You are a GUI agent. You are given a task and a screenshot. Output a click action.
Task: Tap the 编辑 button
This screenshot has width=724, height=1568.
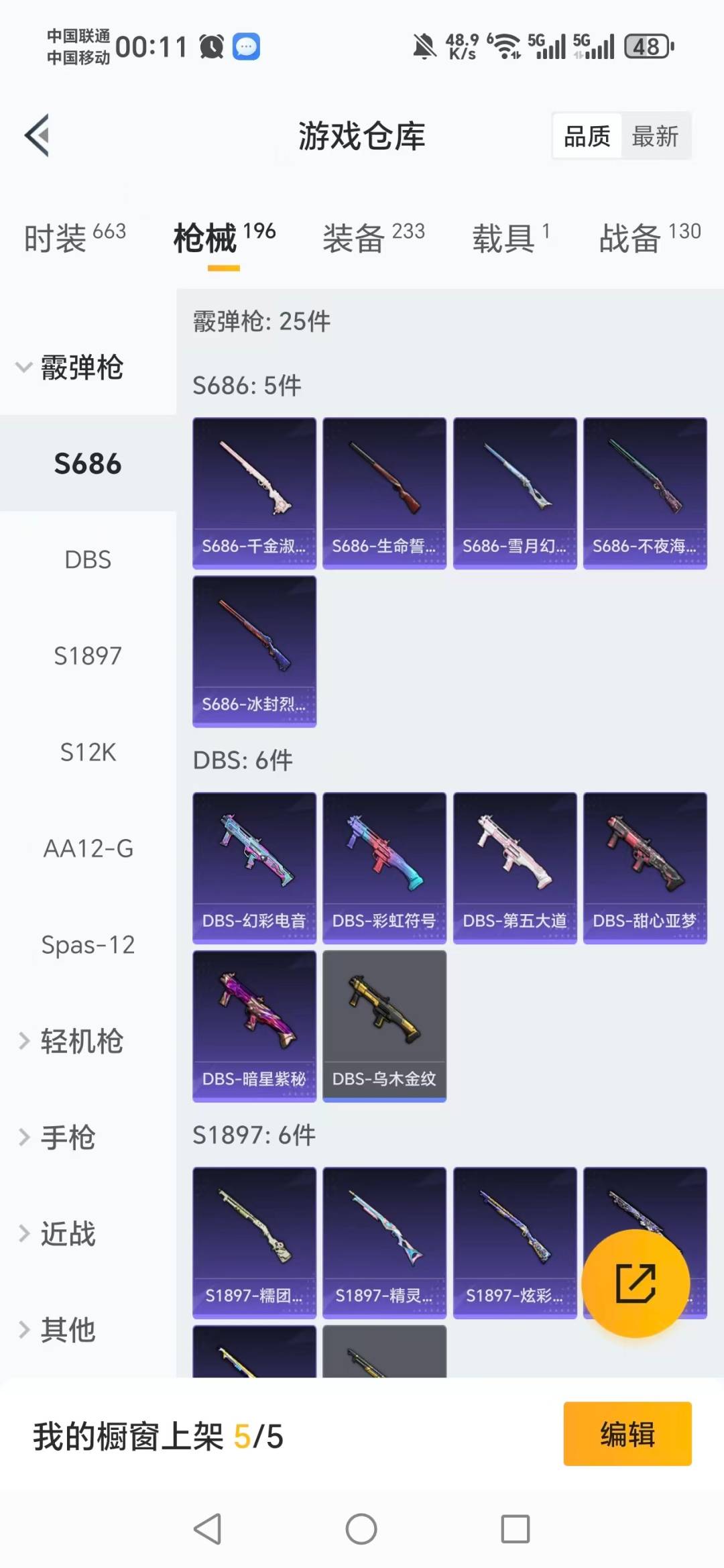627,1434
